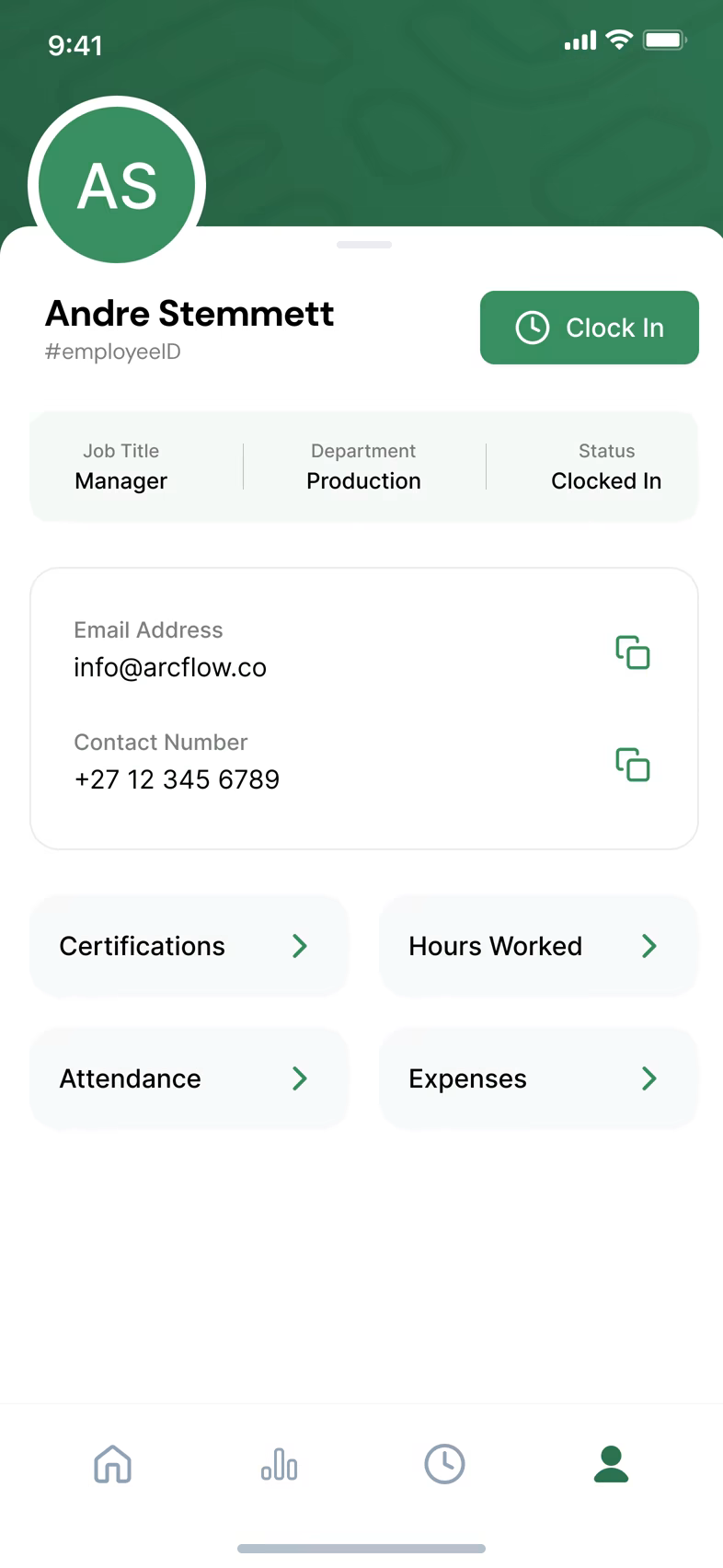Switch to the home tab
Viewport: 723px width, 1568px height.
[113, 1464]
